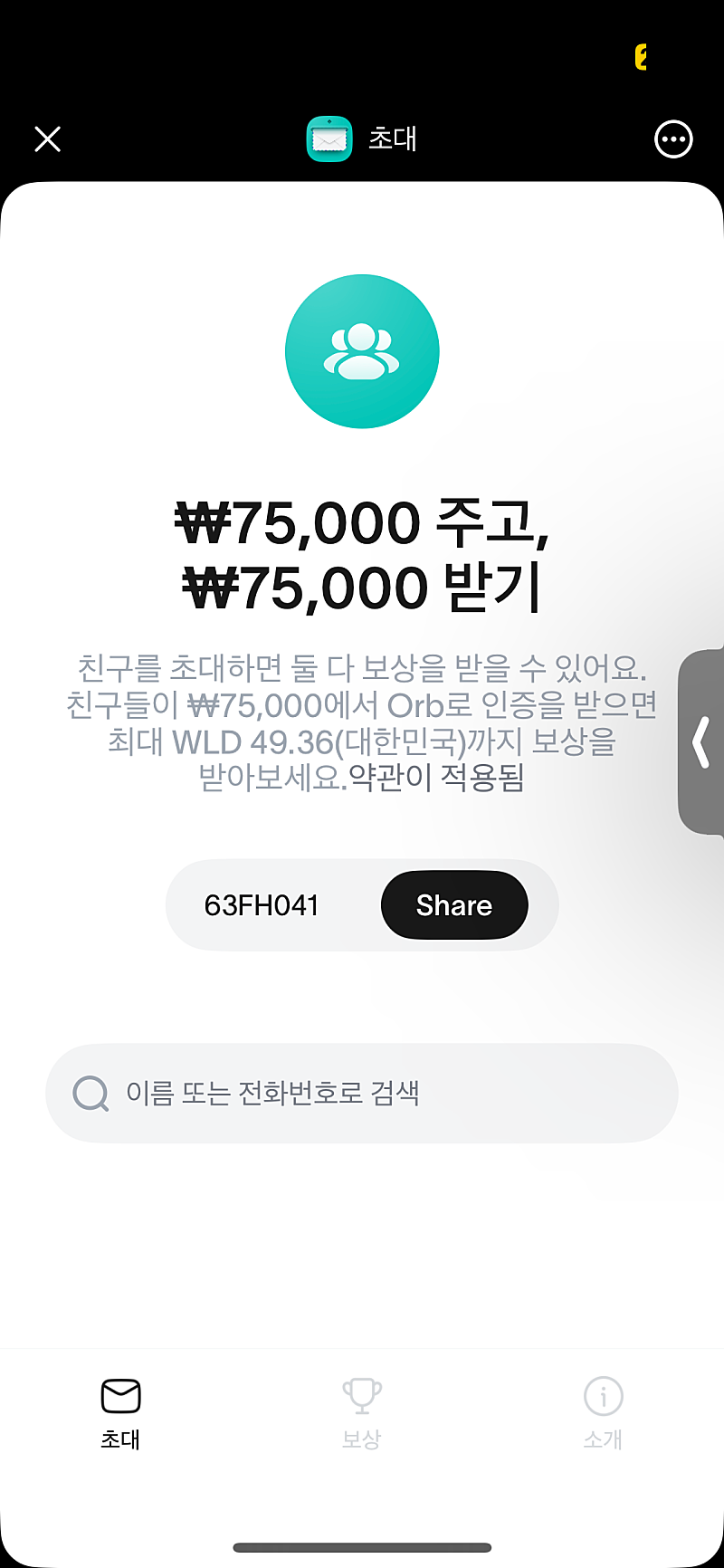724x1568 pixels.
Task: Tap the name or phone number search field
Action: click(x=362, y=1093)
